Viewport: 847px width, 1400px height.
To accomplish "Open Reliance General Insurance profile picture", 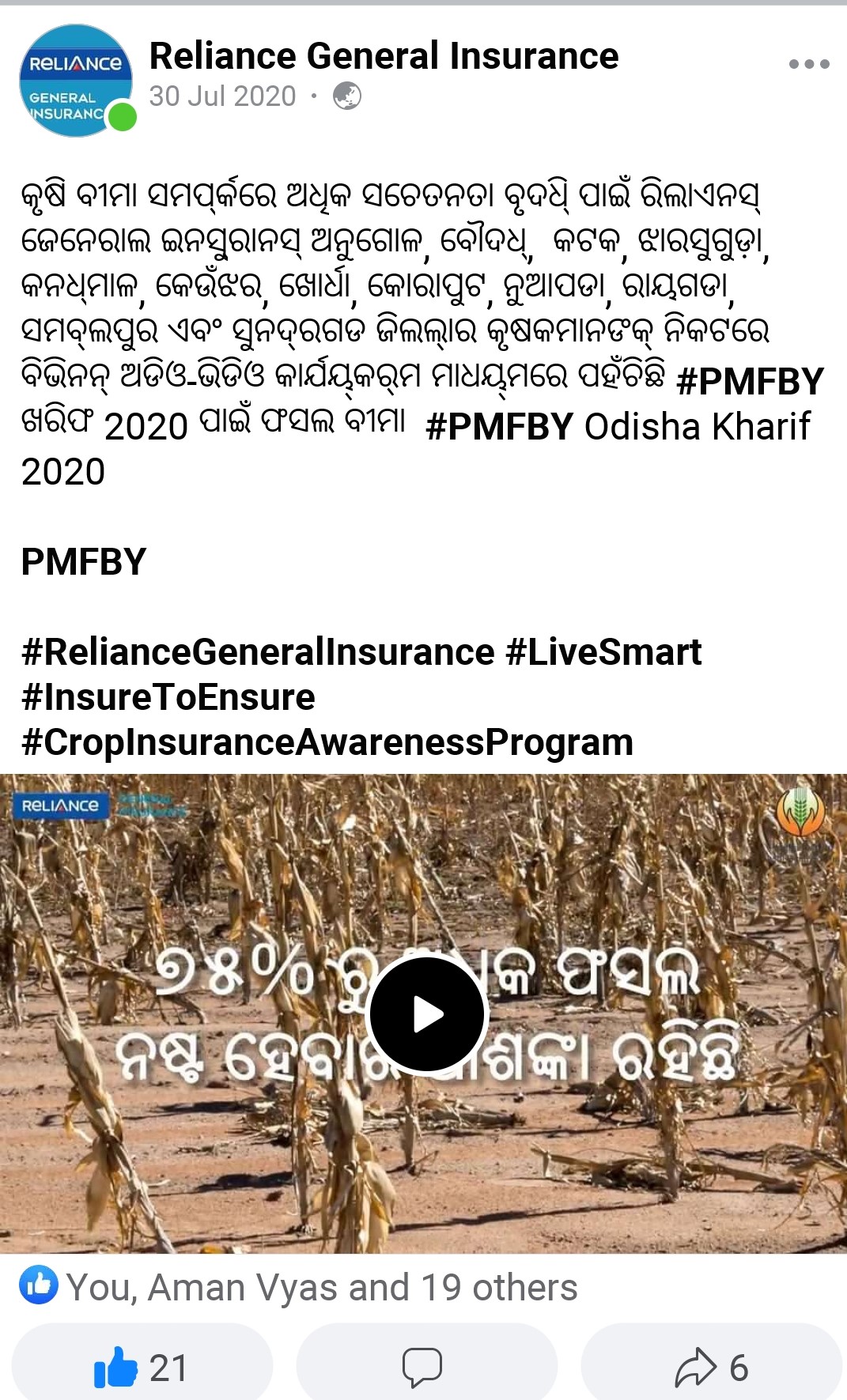I will coord(76,81).
